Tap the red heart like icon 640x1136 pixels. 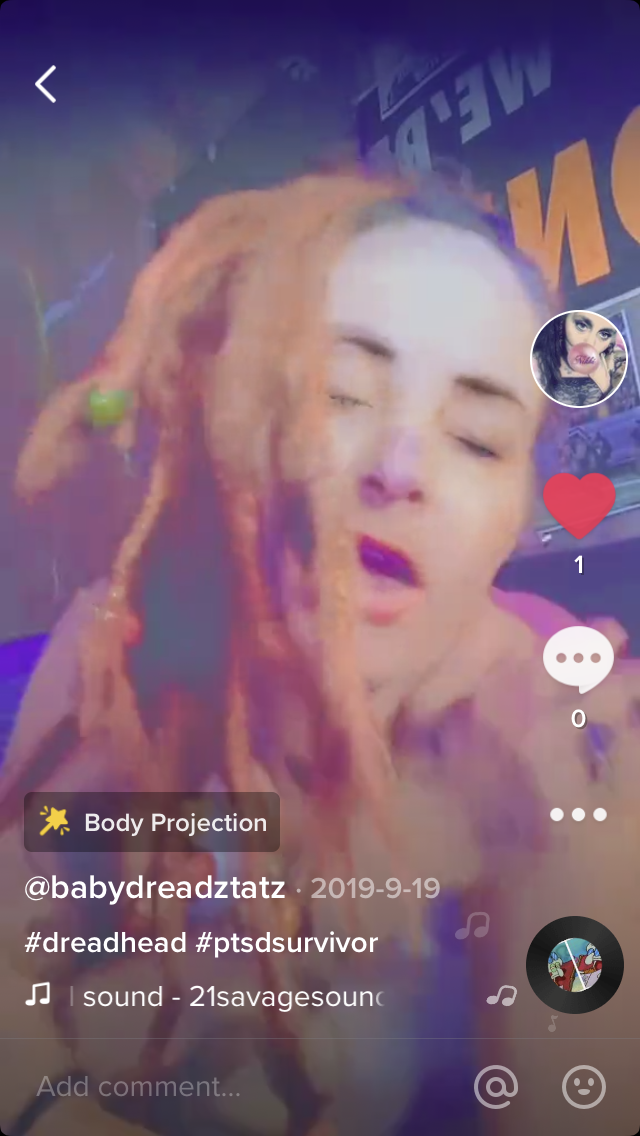579,505
